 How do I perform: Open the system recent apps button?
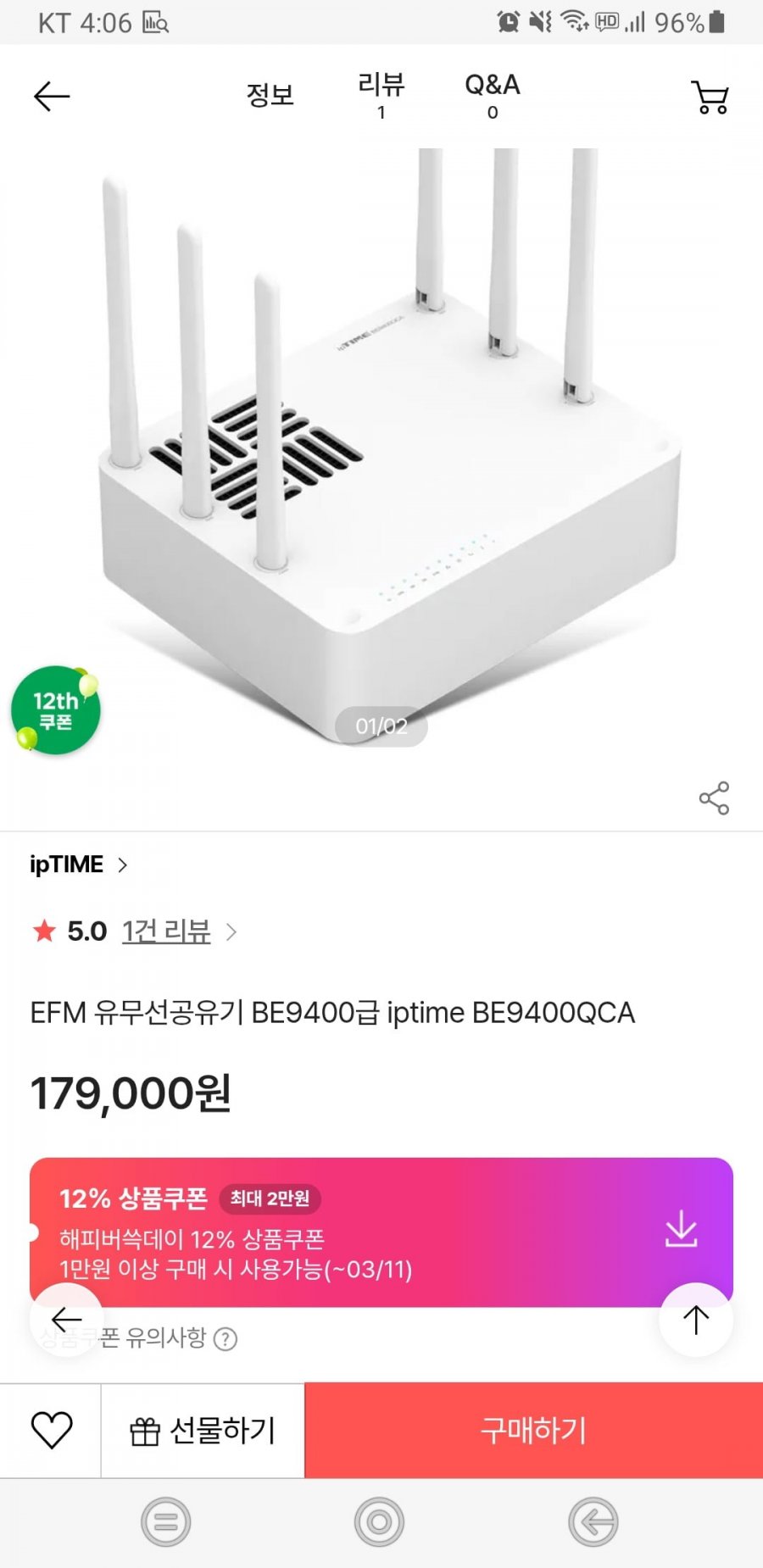point(165,1522)
